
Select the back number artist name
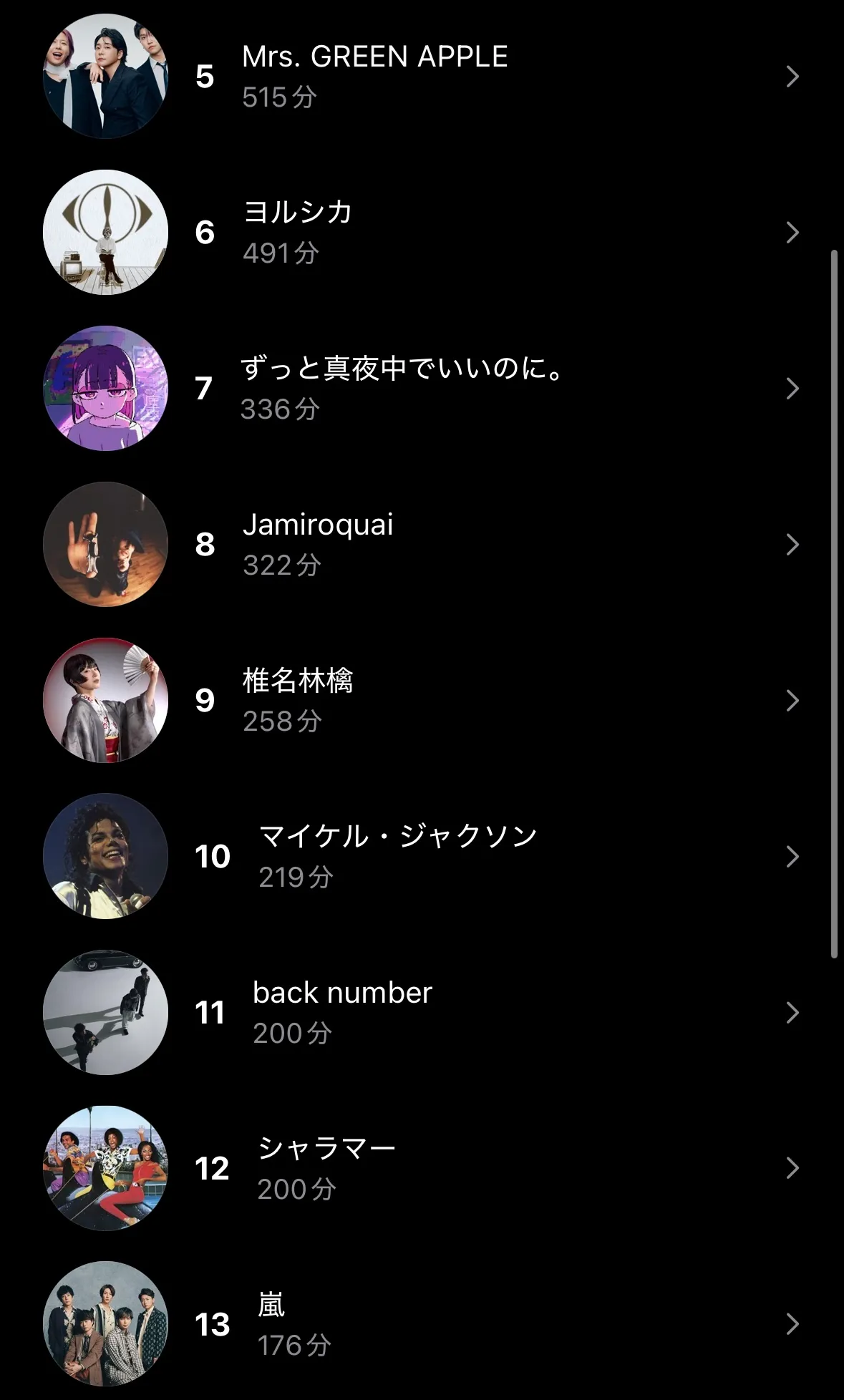pyautogui.click(x=343, y=993)
